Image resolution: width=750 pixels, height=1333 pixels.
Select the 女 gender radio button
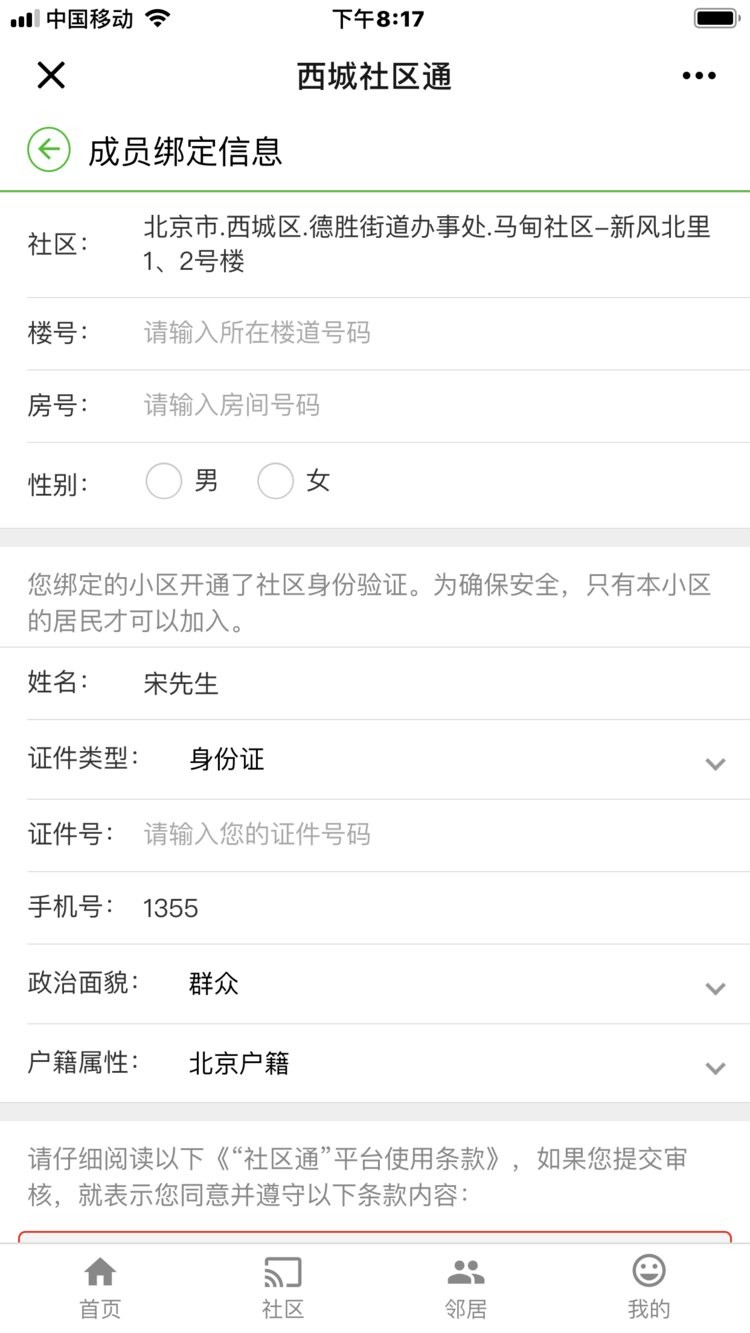coord(275,481)
